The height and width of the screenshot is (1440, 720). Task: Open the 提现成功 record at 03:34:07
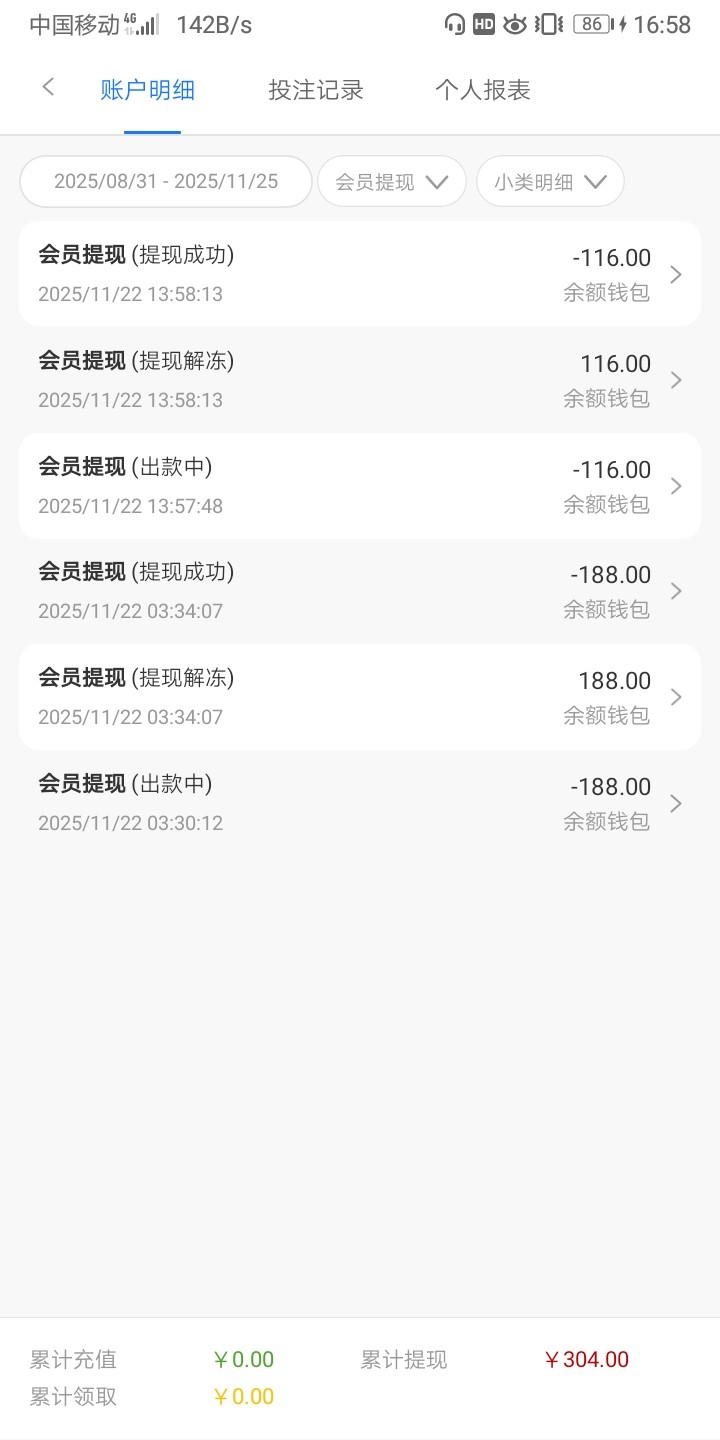click(360, 591)
